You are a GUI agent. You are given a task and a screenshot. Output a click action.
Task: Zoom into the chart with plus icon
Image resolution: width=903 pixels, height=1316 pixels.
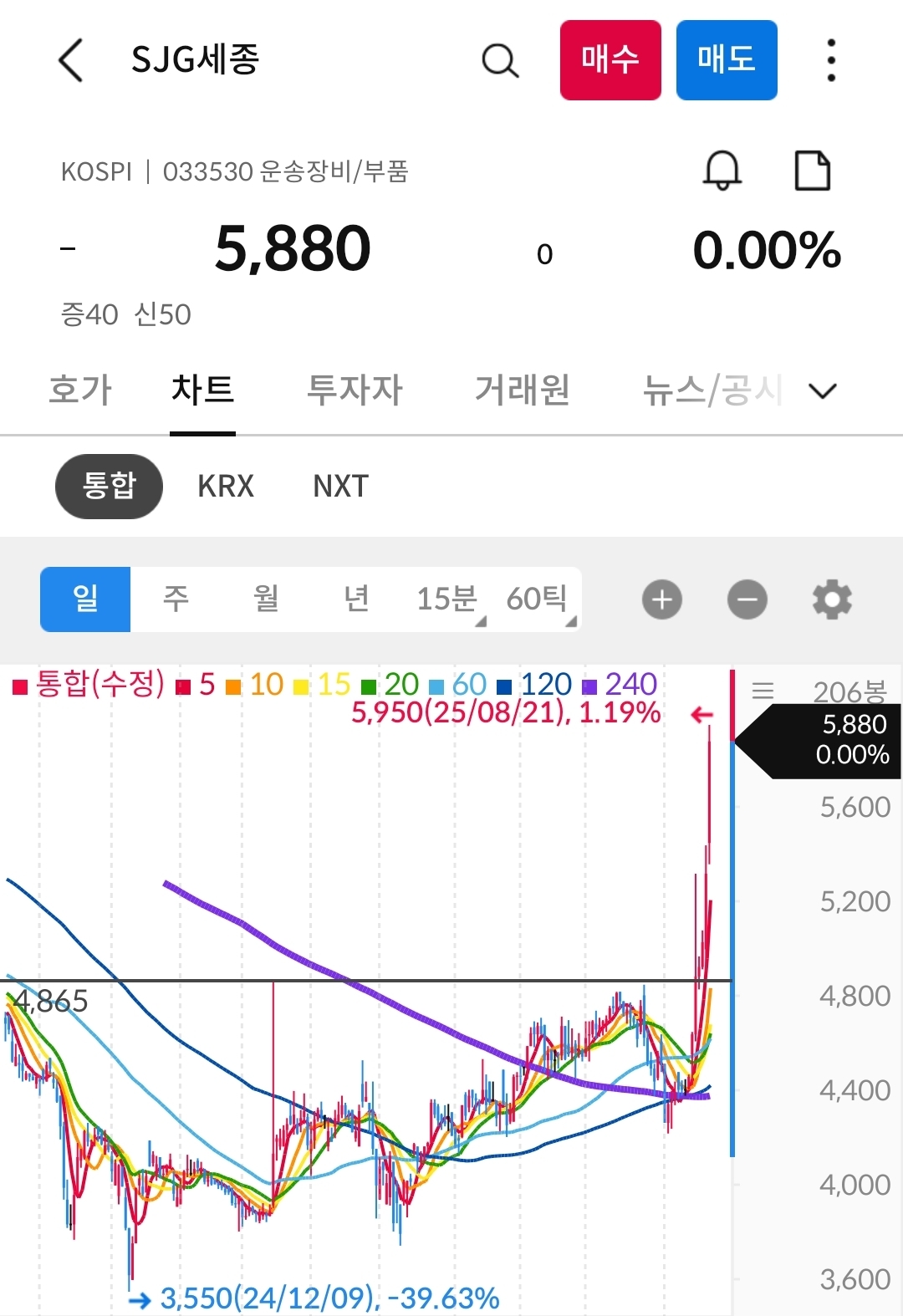661,599
